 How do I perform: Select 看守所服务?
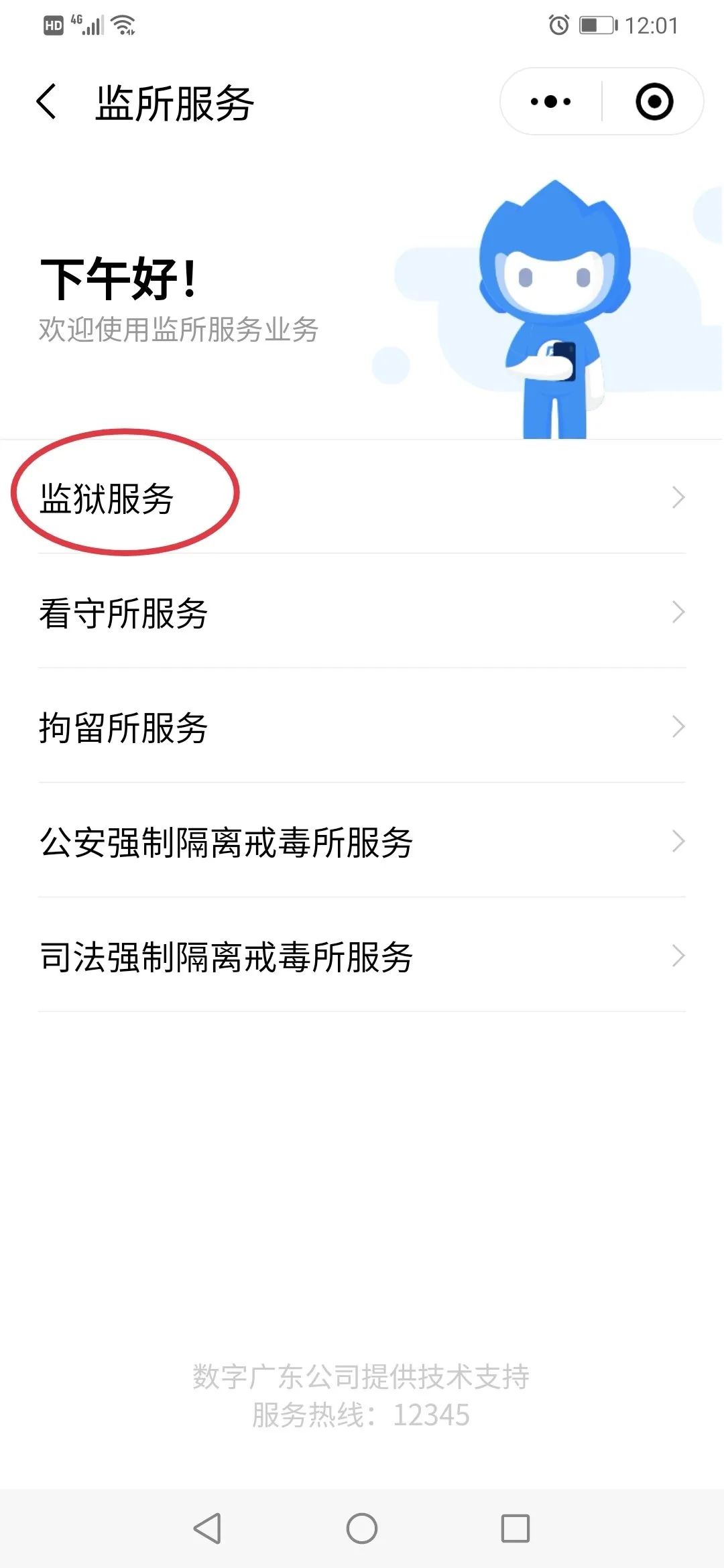[362, 612]
